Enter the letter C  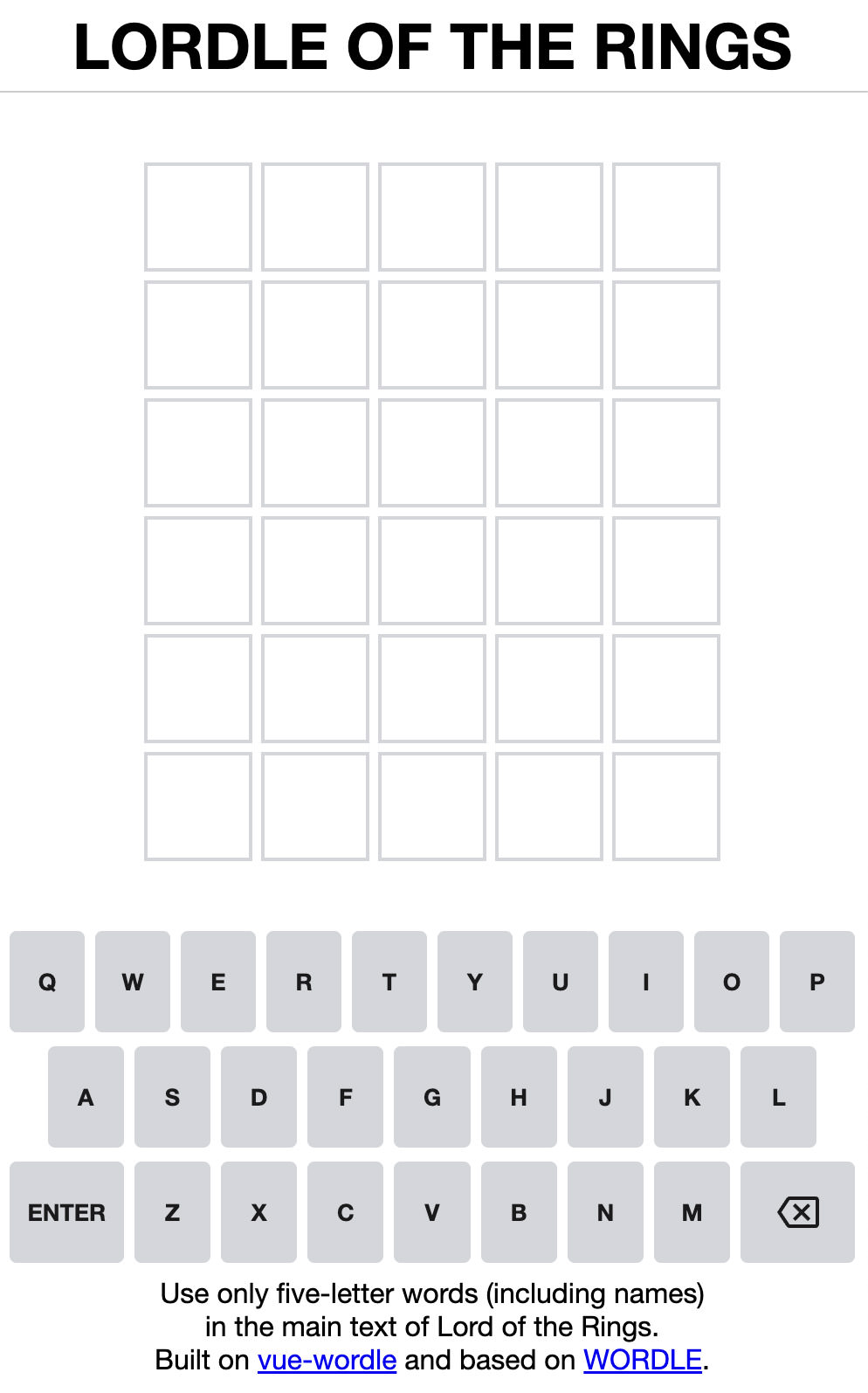[346, 1212]
